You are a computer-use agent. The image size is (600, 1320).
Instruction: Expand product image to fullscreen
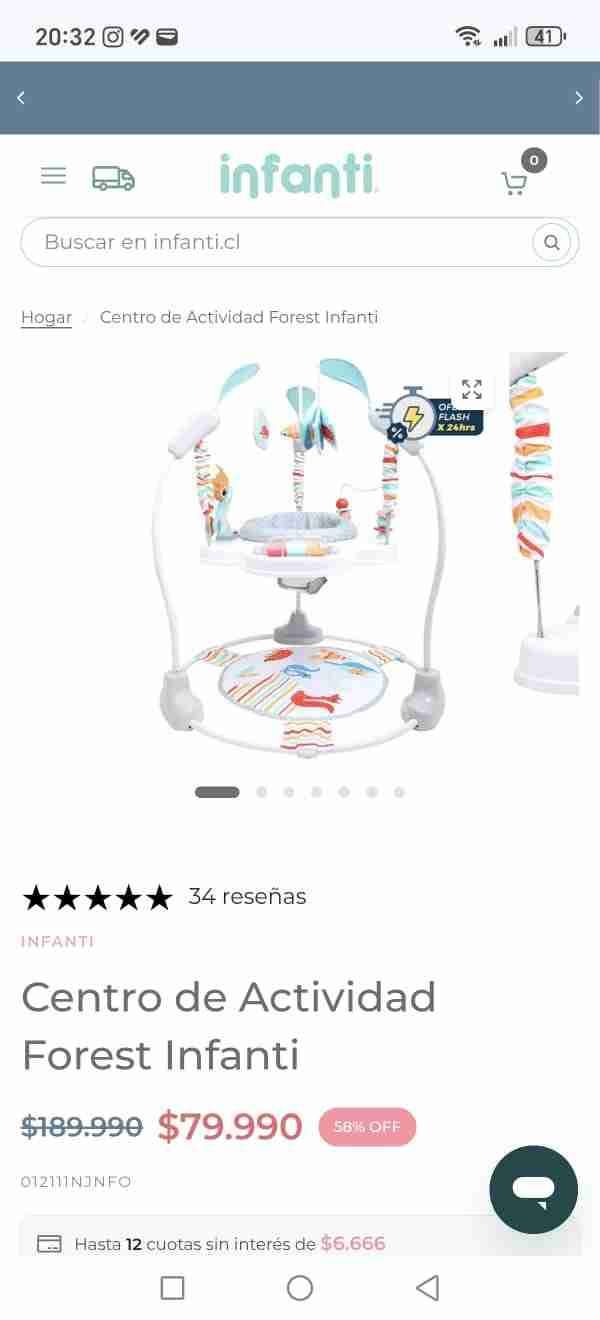click(x=472, y=390)
